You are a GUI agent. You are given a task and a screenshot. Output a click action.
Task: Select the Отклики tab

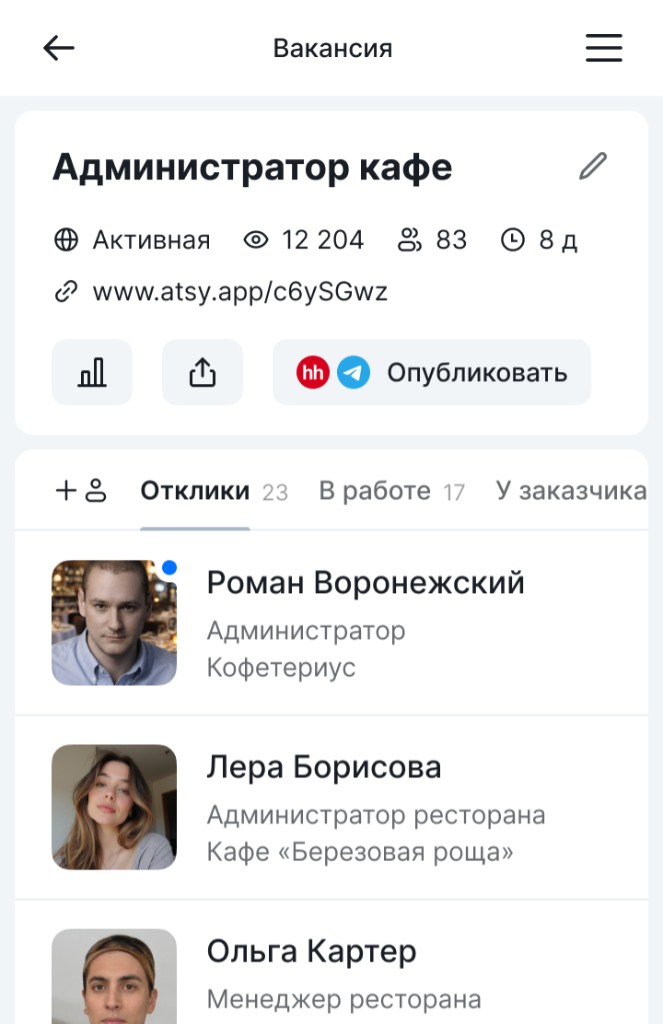point(195,491)
